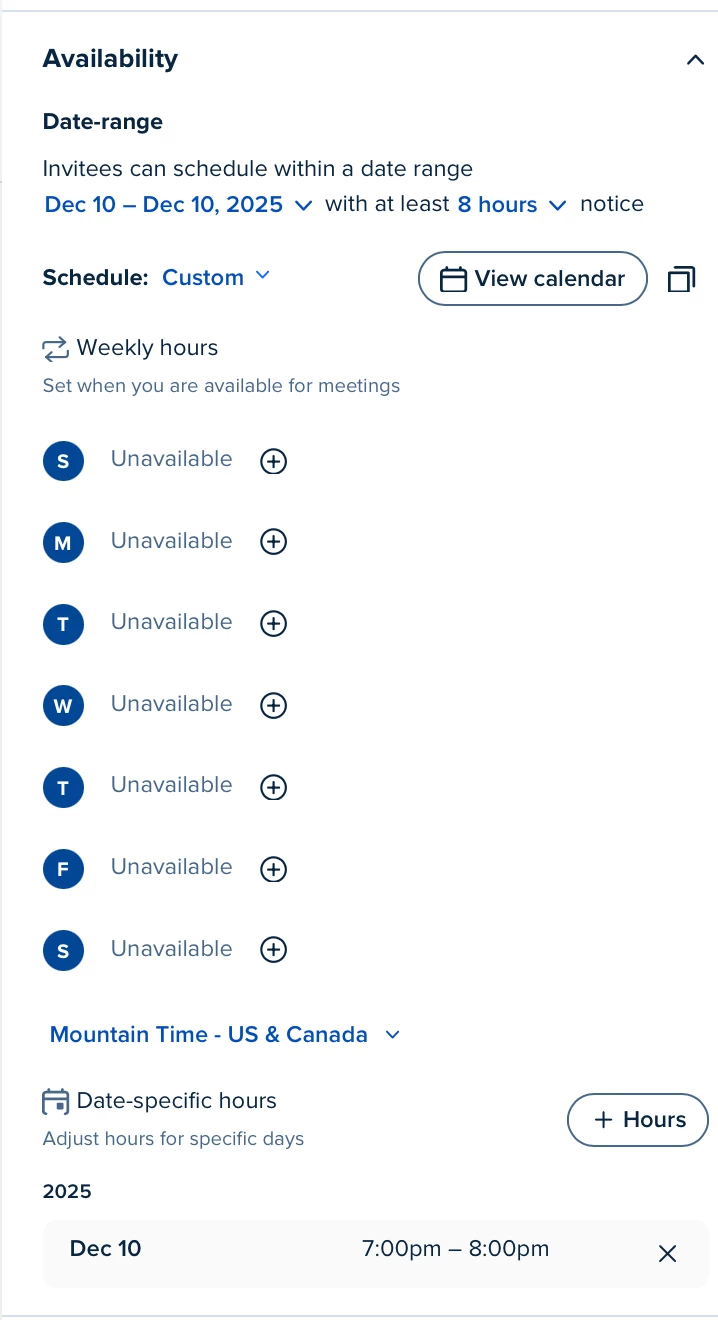This screenshot has width=718, height=1320.
Task: Open the Custom schedule dropdown
Action: 216,277
